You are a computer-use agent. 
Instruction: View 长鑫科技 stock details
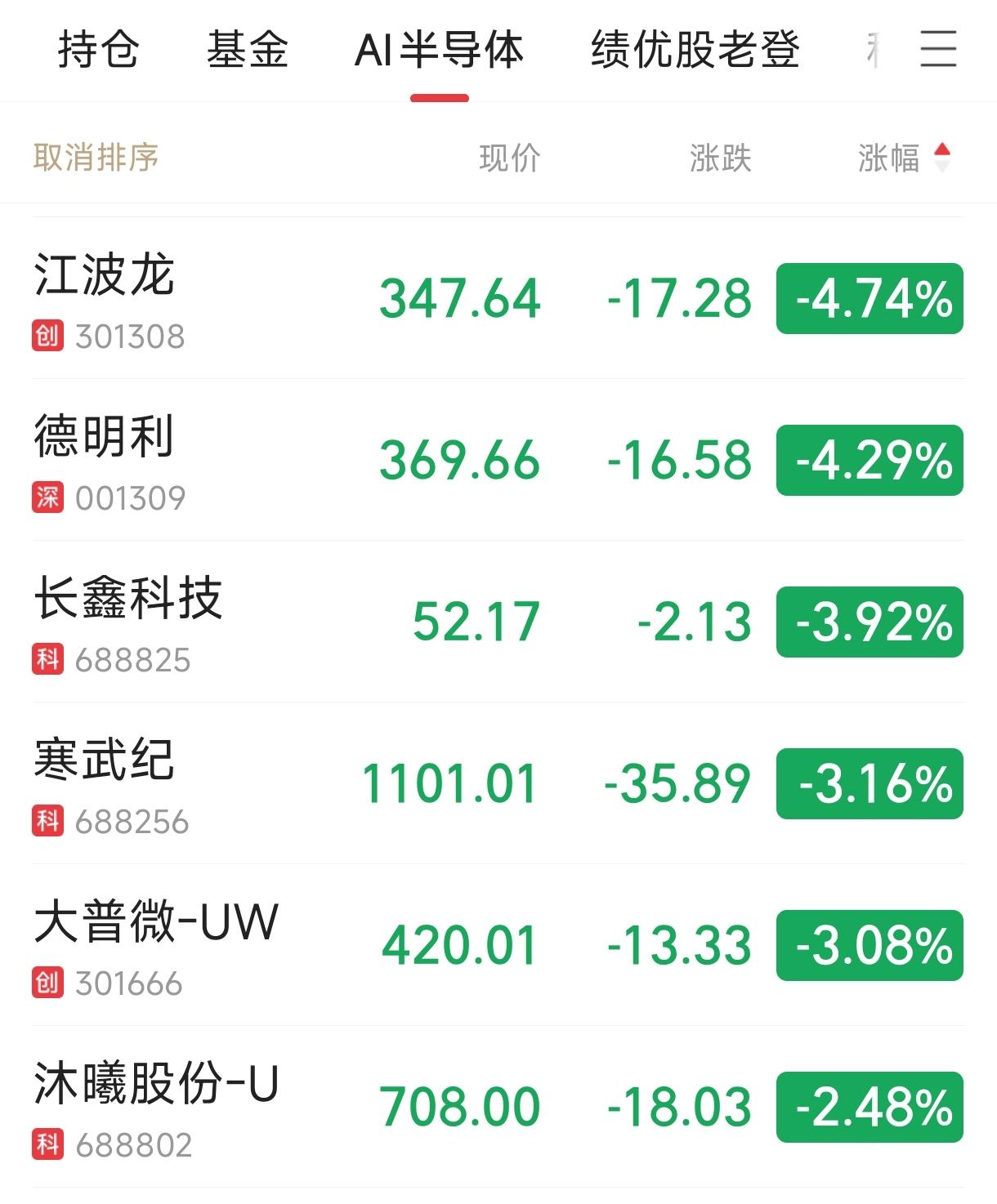(x=499, y=622)
